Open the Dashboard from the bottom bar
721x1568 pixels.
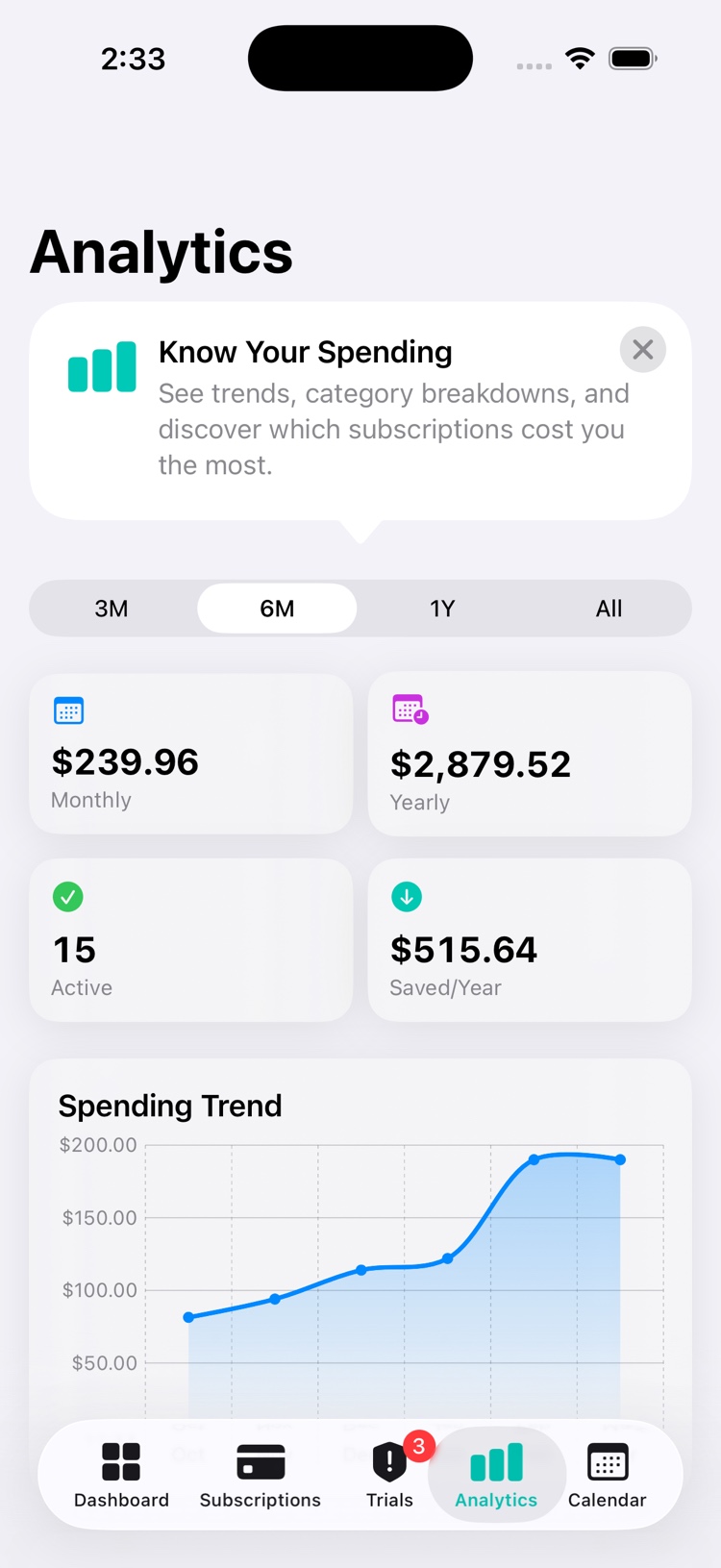tap(121, 1473)
